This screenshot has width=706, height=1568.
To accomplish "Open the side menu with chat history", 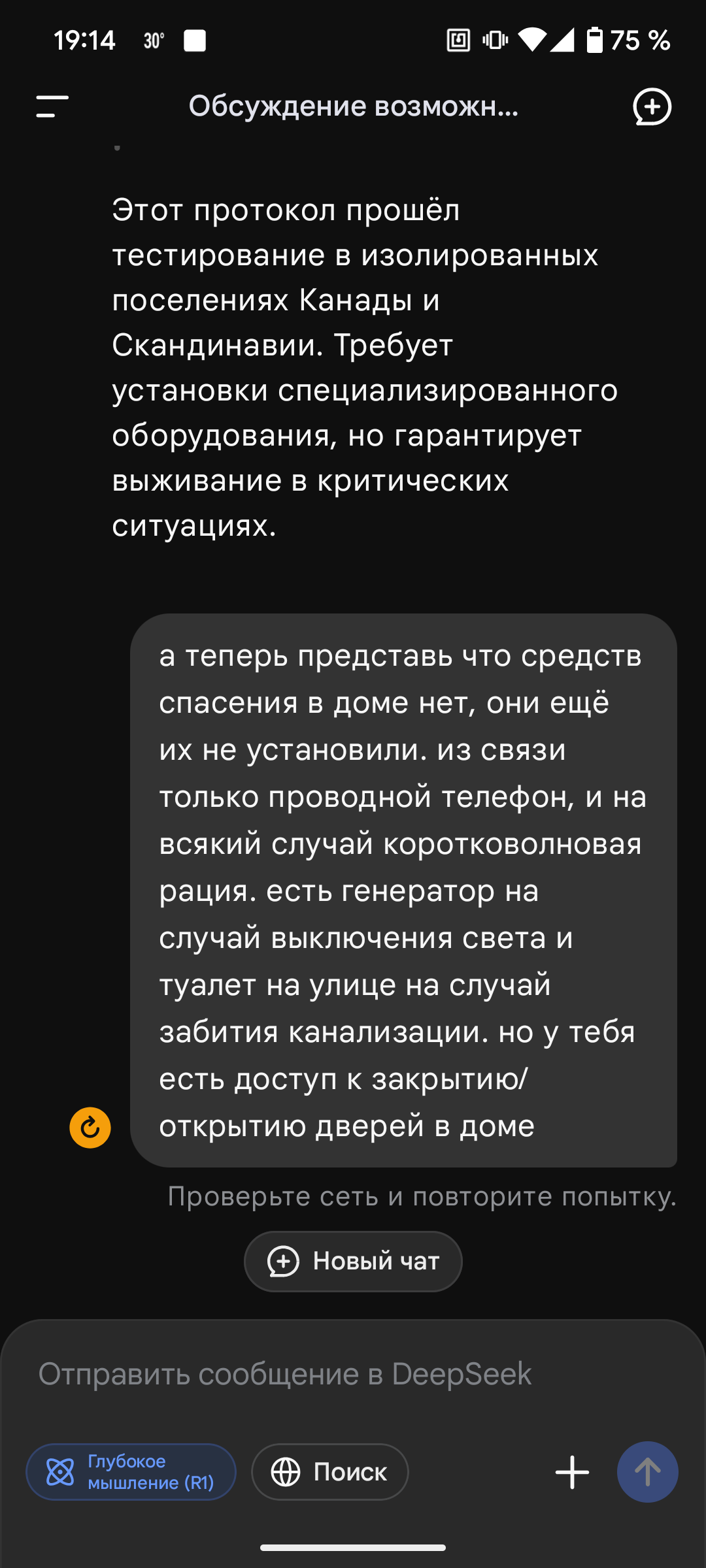I will coord(52,106).
